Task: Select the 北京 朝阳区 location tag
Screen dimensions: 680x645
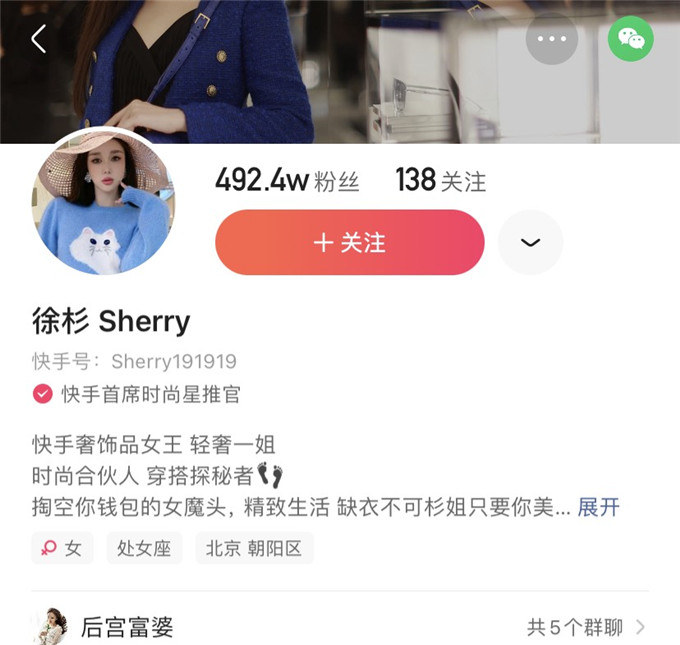Action: pyautogui.click(x=254, y=548)
